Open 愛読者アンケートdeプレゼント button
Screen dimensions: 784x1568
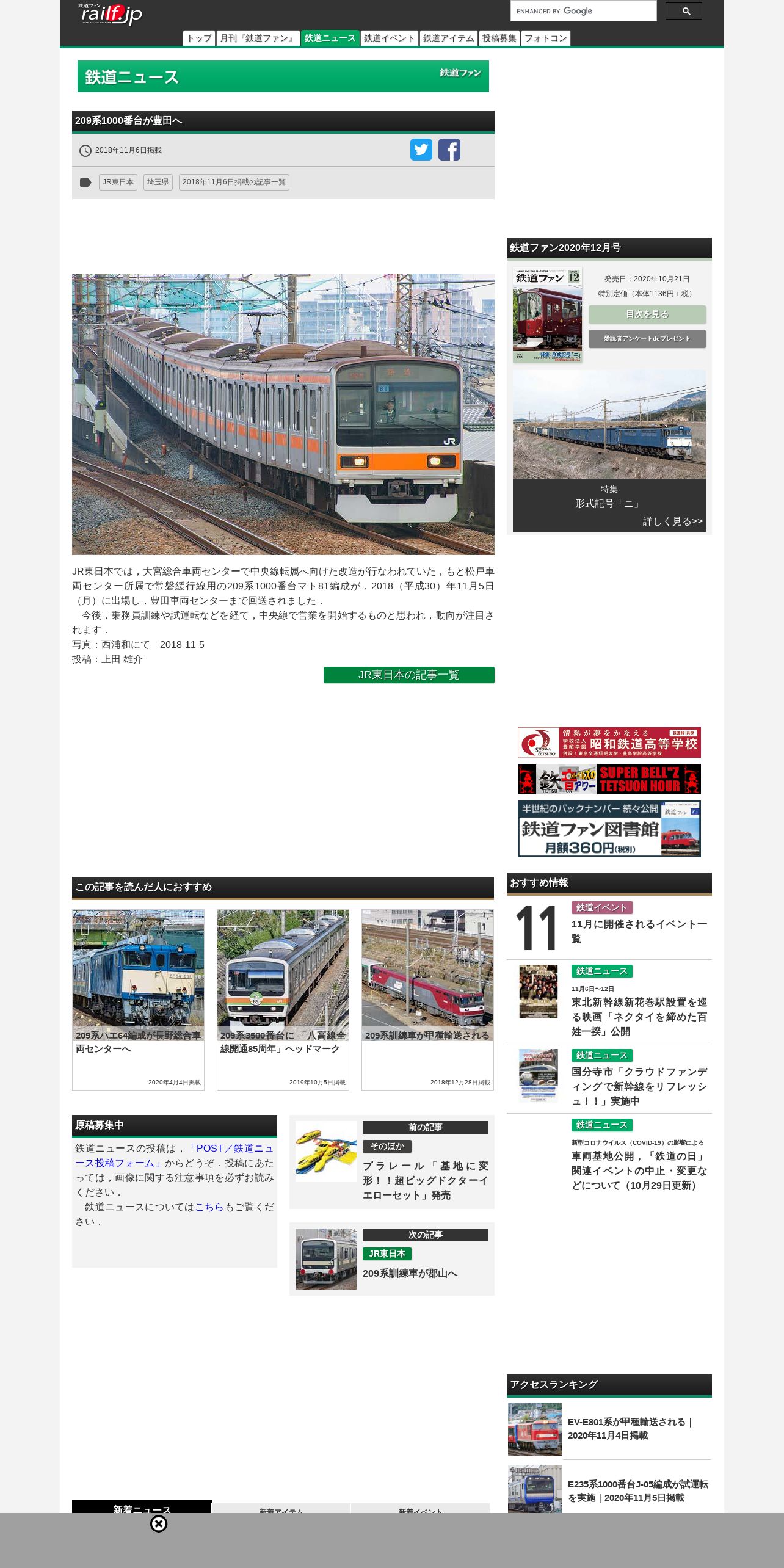[x=647, y=339]
